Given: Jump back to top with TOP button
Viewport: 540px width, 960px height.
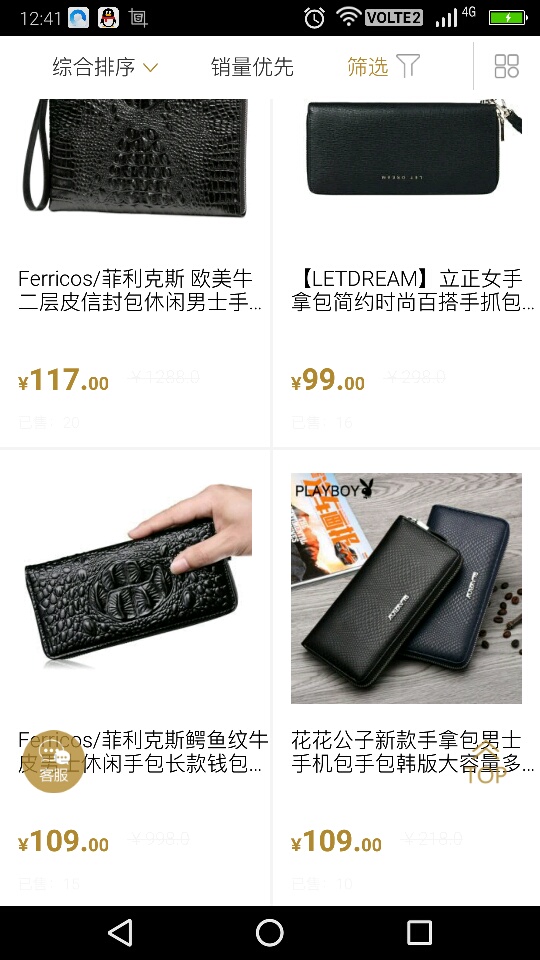Looking at the screenshot, I should pos(486,762).
